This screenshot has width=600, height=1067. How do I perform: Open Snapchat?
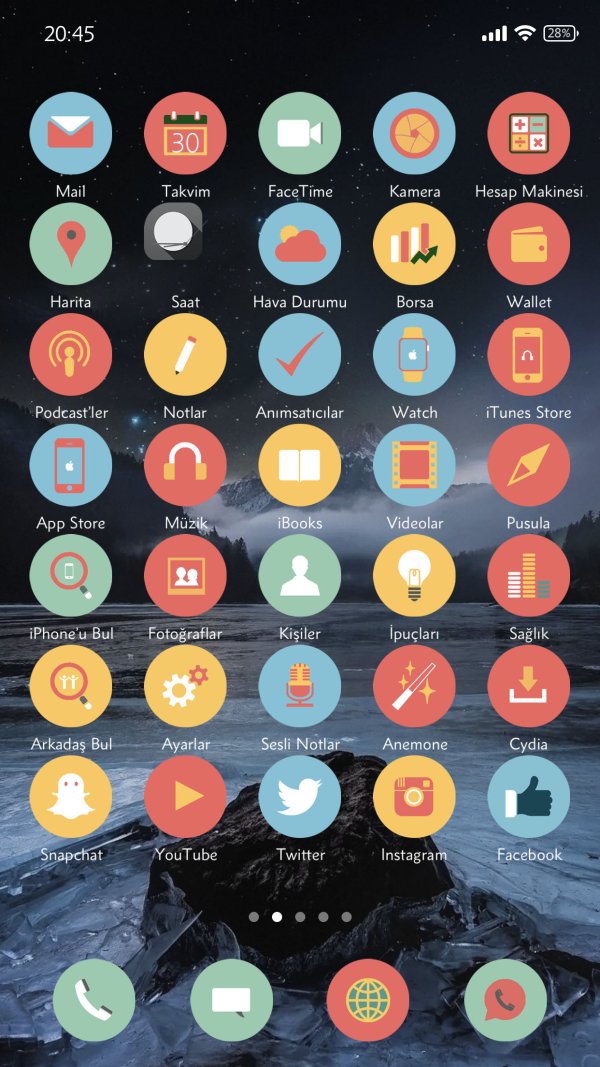point(71,797)
